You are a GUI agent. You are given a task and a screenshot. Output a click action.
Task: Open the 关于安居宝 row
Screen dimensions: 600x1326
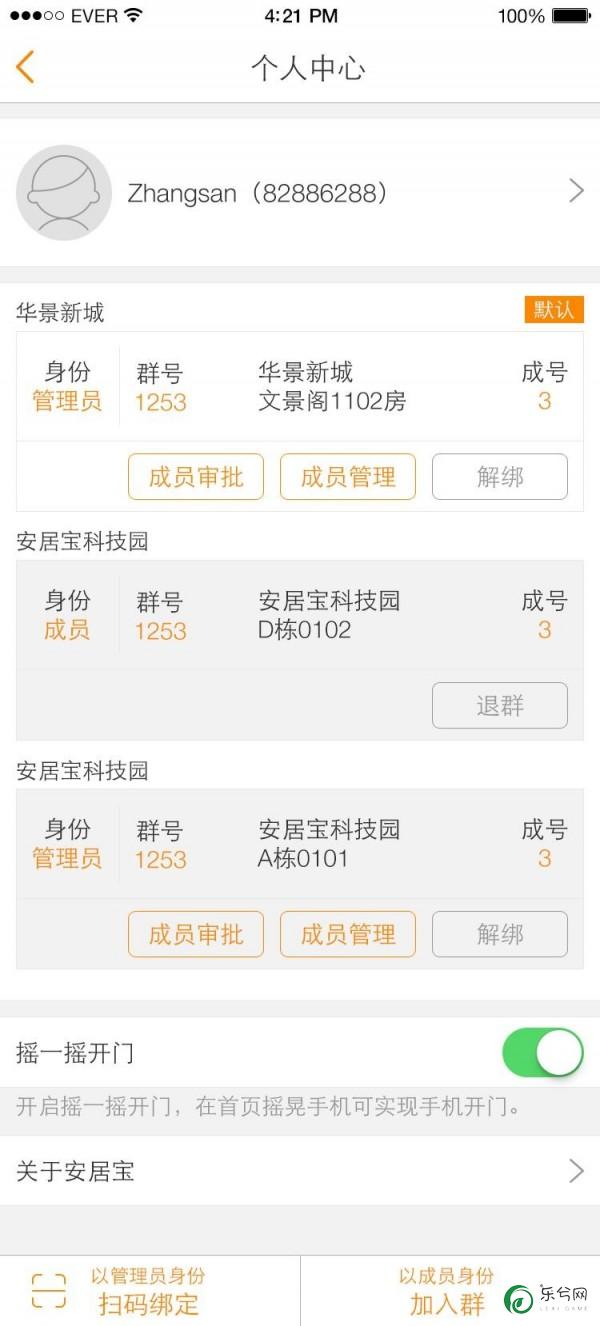(x=300, y=1171)
